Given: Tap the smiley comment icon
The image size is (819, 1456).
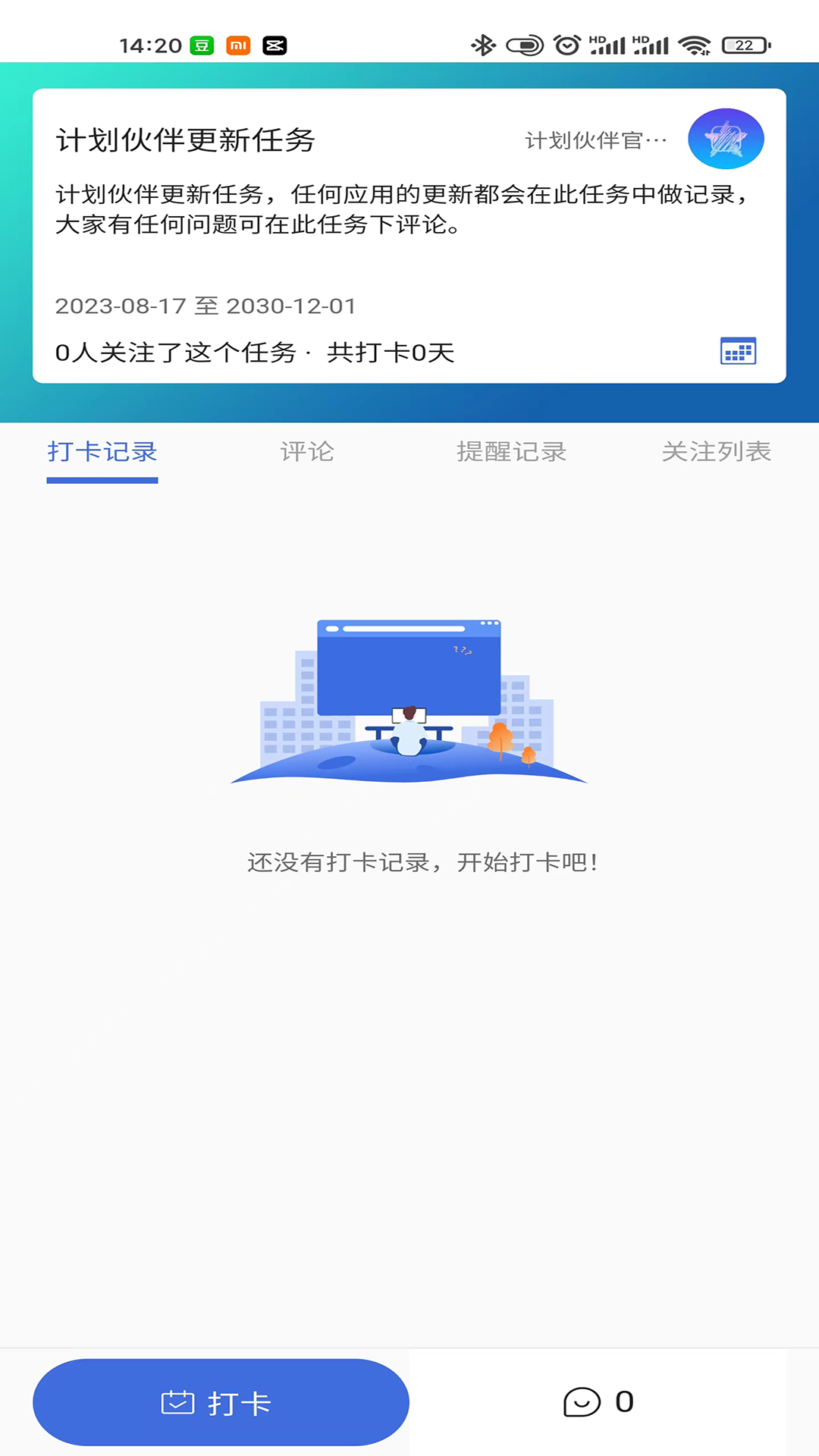Looking at the screenshot, I should tap(582, 1401).
